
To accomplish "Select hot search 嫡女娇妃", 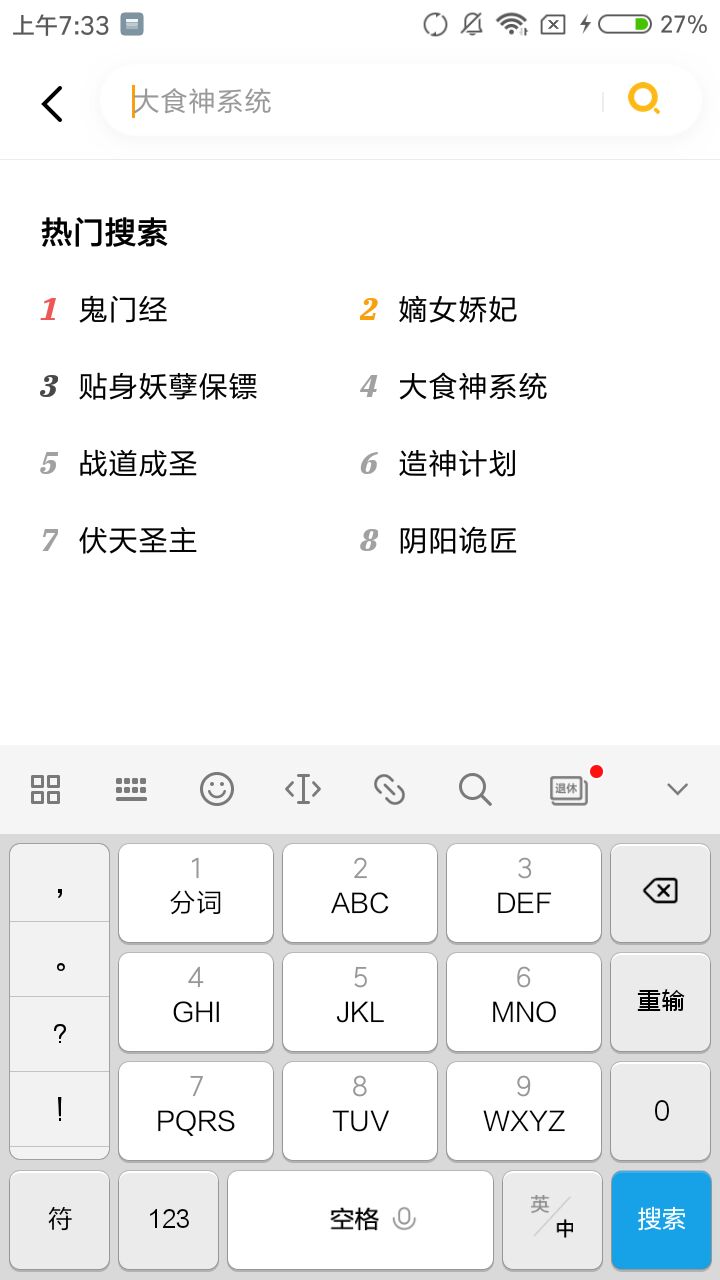I will point(458,310).
